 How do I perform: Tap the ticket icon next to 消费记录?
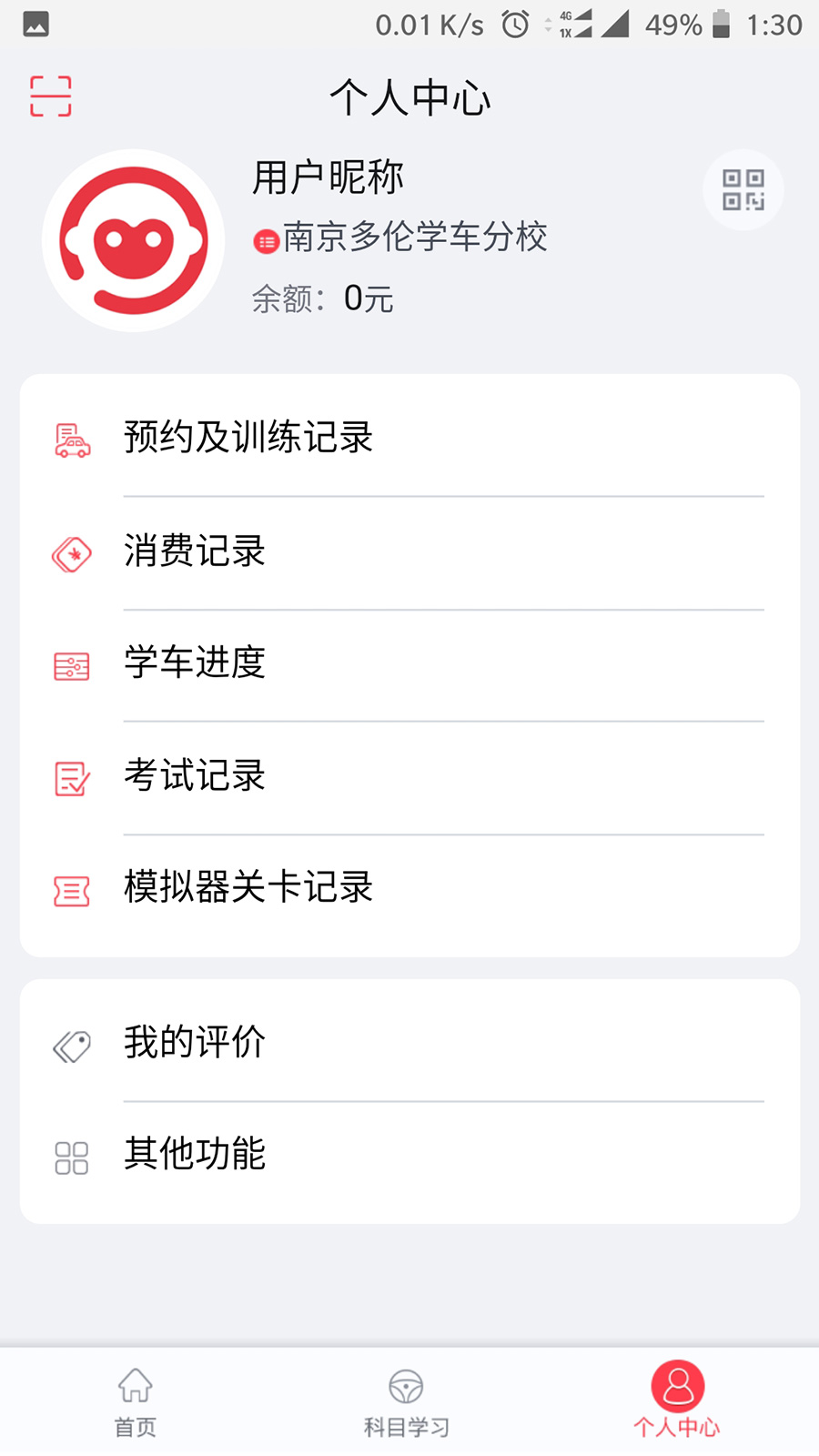(71, 553)
